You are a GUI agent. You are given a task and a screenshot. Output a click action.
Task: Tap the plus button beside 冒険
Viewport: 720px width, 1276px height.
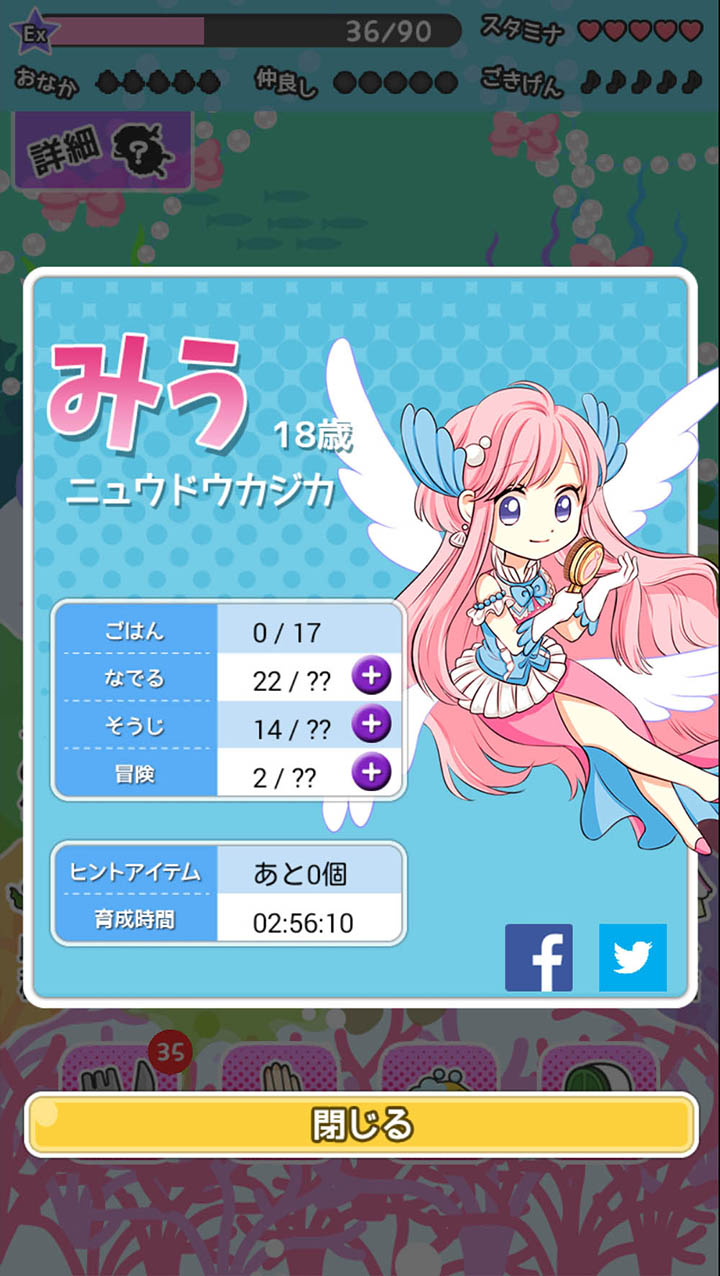(371, 771)
